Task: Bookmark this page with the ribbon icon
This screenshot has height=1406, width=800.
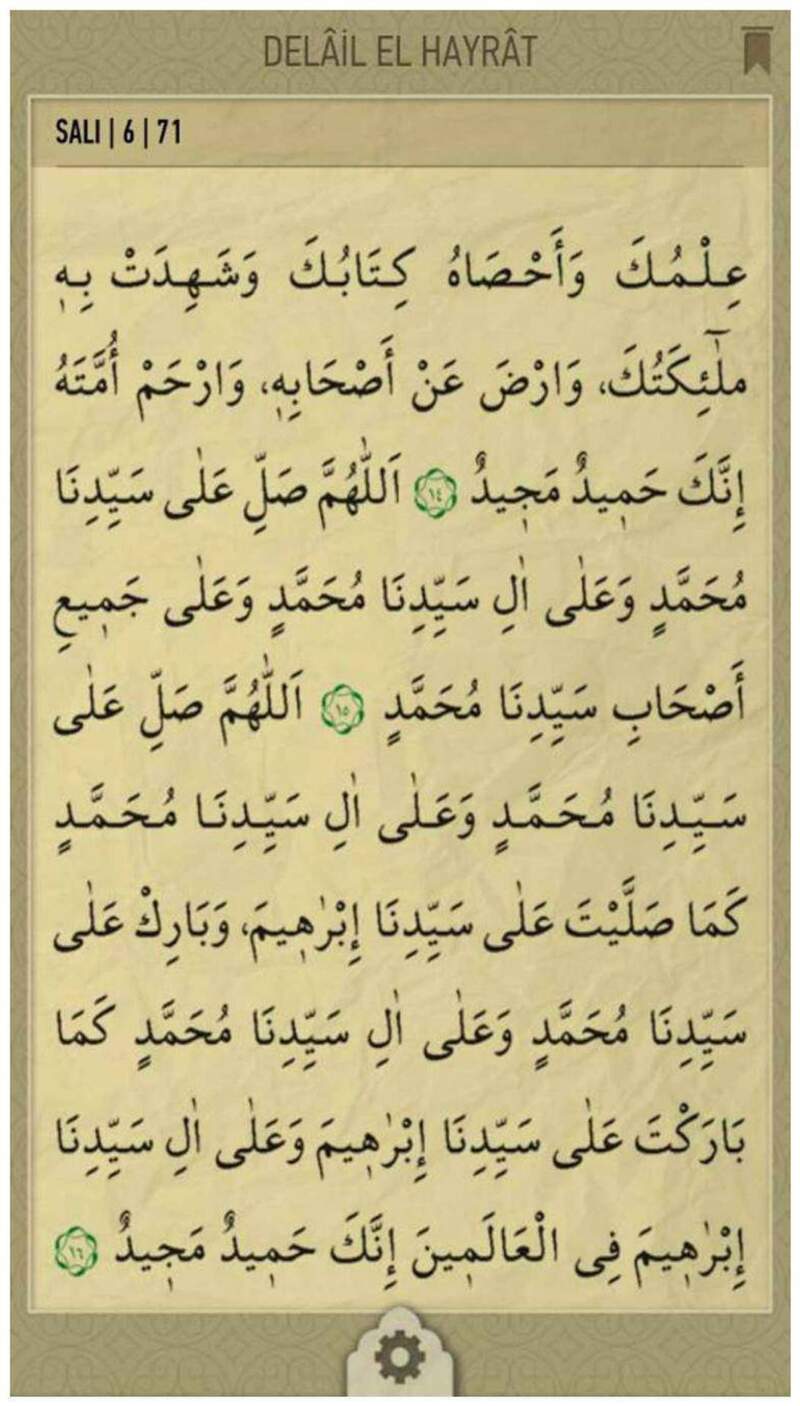Action: [x=757, y=50]
